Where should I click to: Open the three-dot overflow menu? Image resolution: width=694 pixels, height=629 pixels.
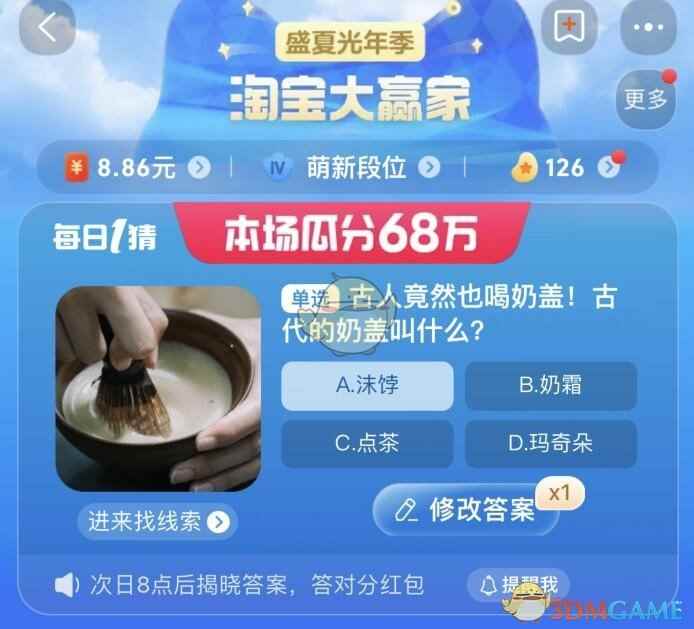coord(647,29)
